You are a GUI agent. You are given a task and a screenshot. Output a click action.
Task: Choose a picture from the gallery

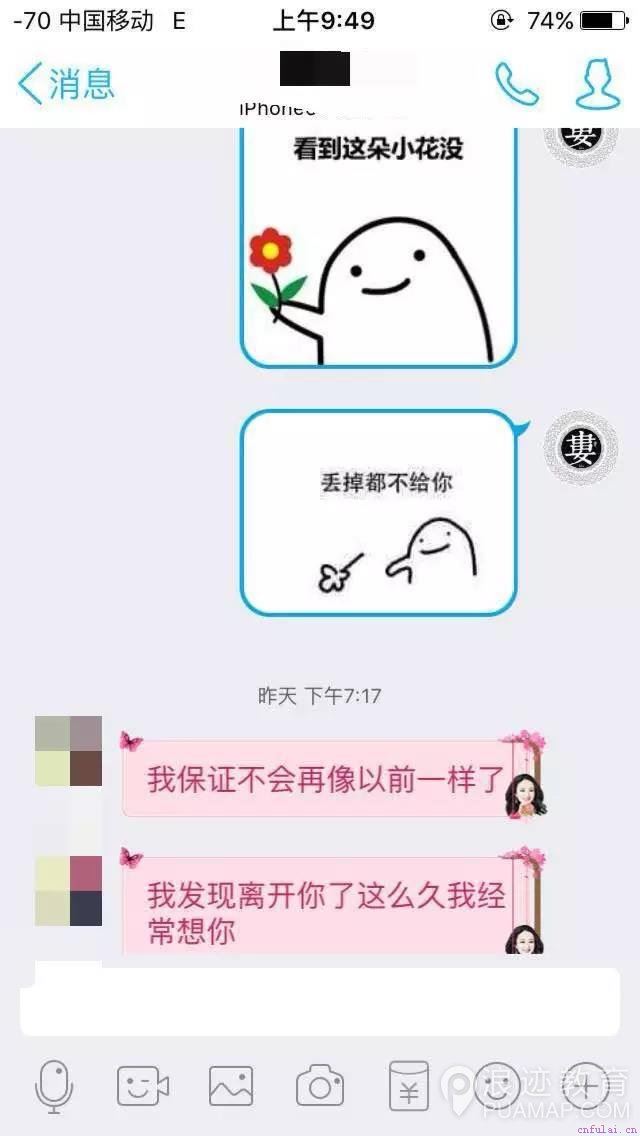point(231,1086)
